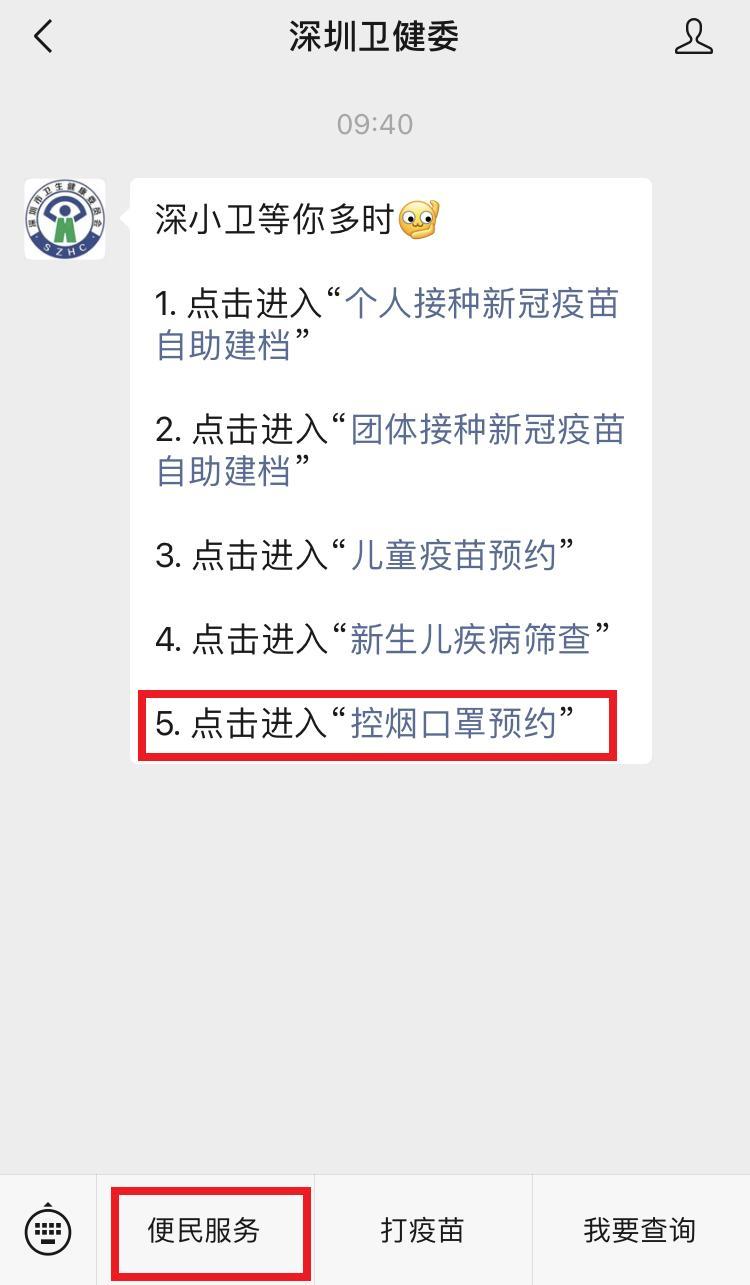This screenshot has height=1285, width=750.
Task: Open the 控烟口罩预约 link
Action: [x=452, y=723]
